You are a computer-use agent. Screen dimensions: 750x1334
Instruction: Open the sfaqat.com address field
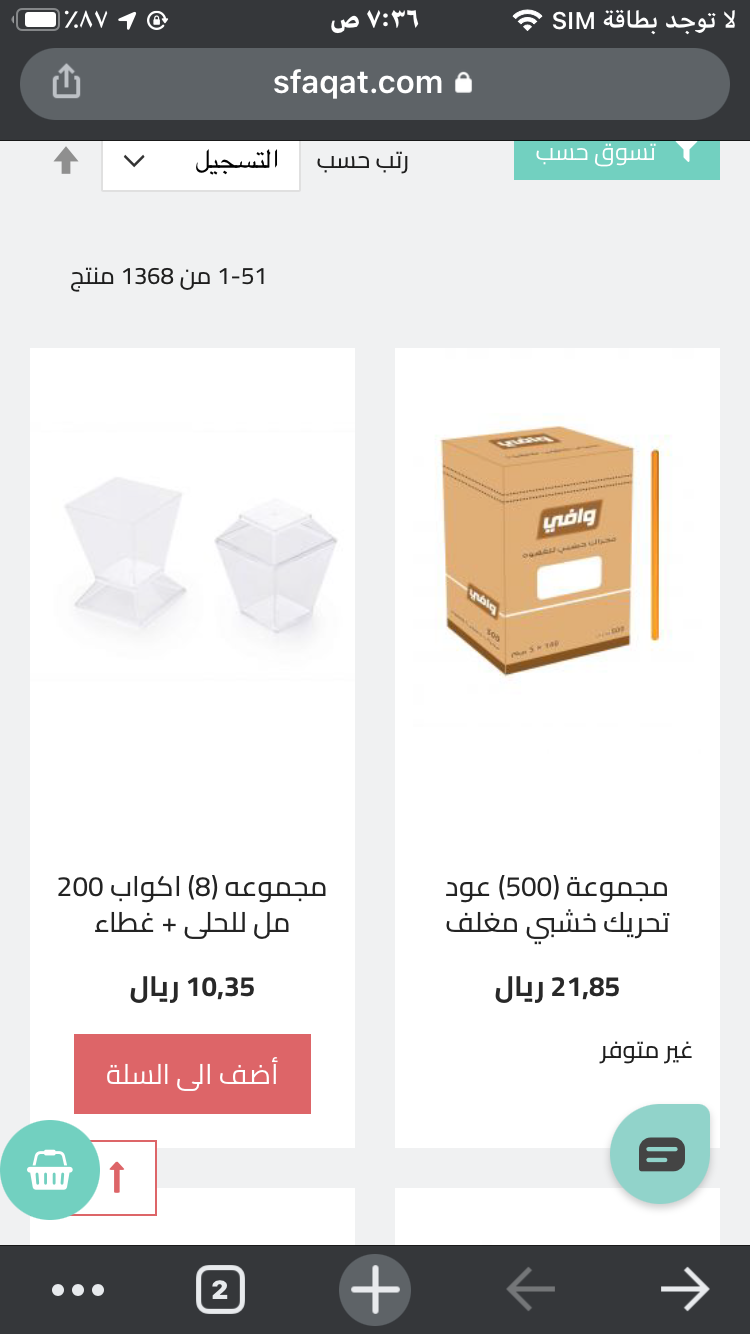coord(374,83)
